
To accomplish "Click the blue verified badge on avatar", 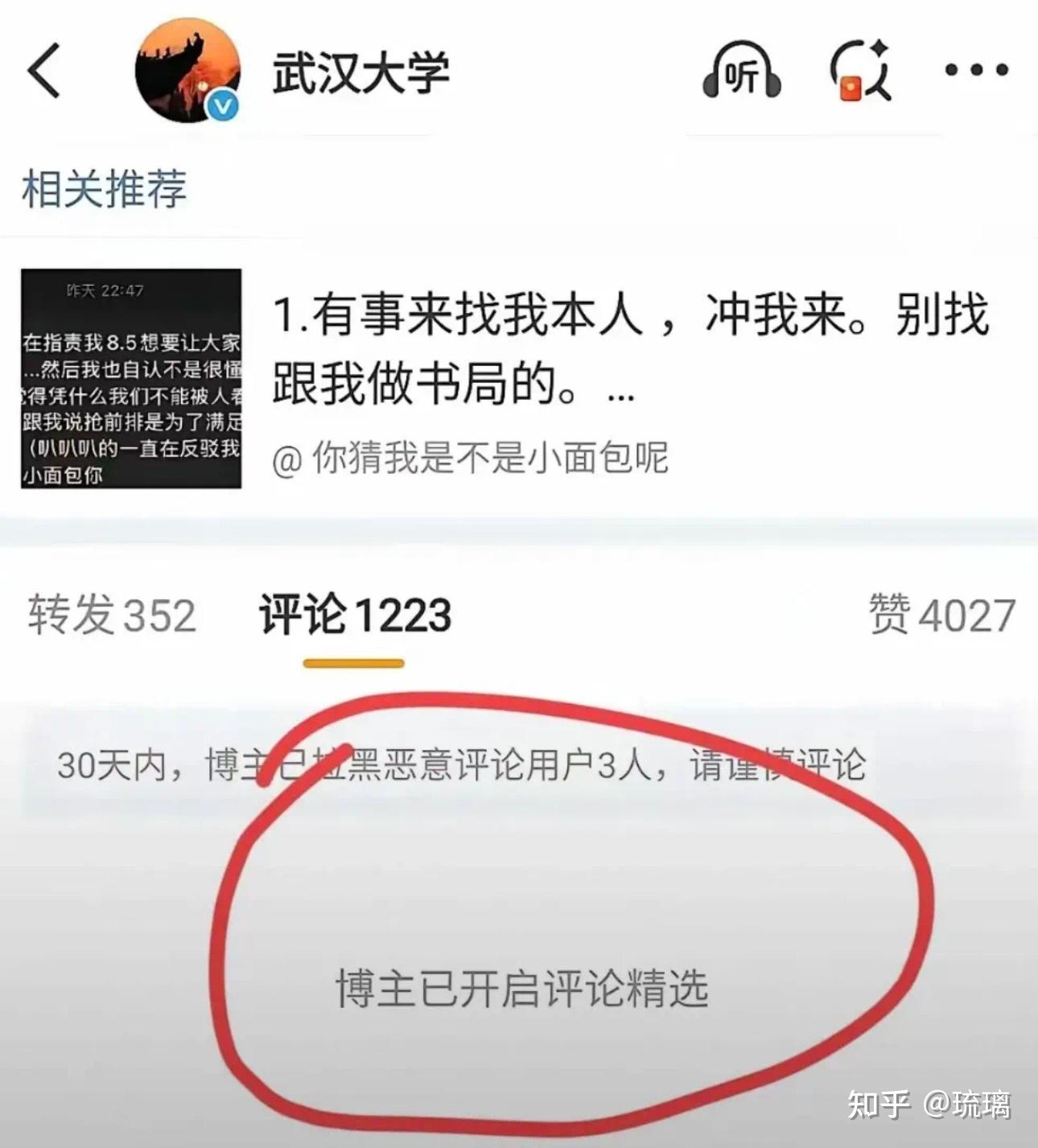I will (223, 105).
